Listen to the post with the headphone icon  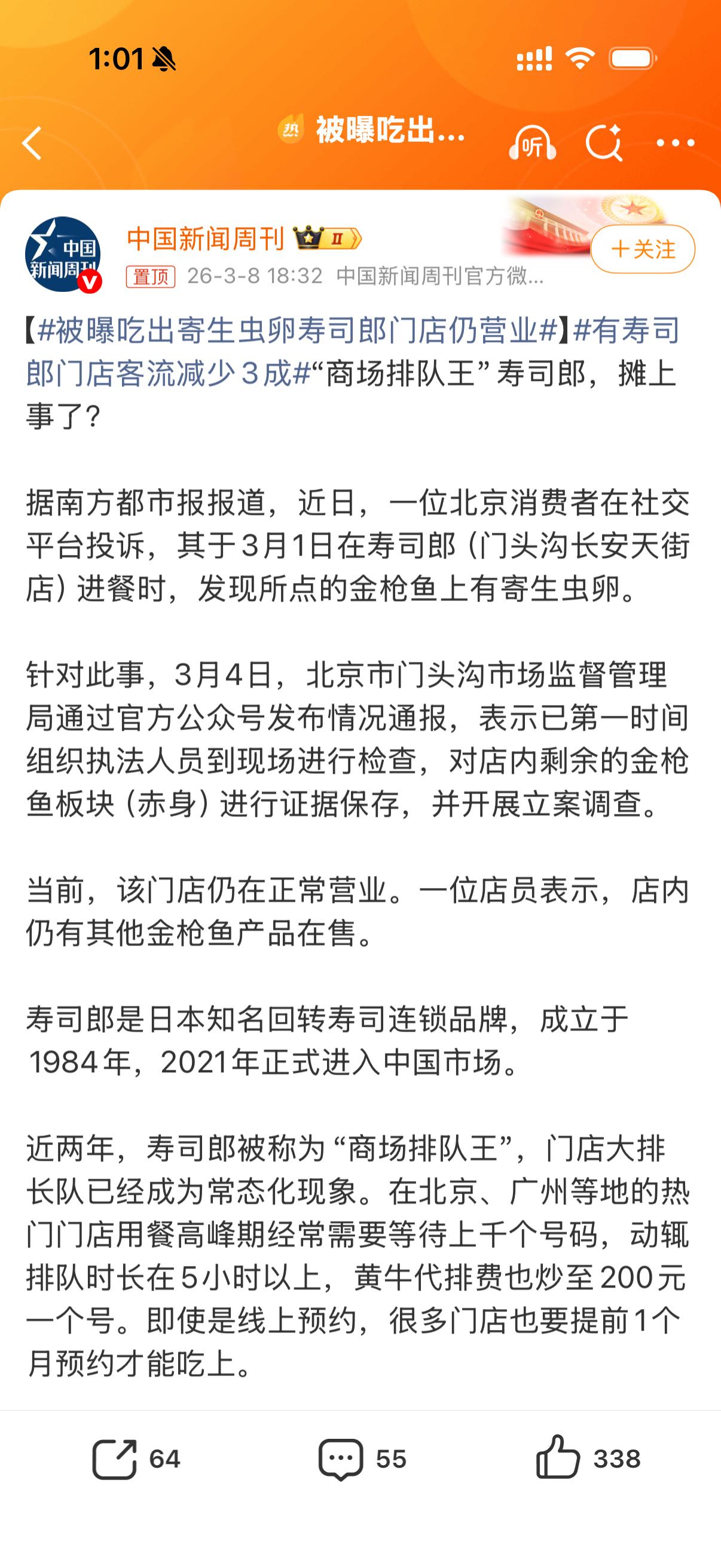point(533,144)
